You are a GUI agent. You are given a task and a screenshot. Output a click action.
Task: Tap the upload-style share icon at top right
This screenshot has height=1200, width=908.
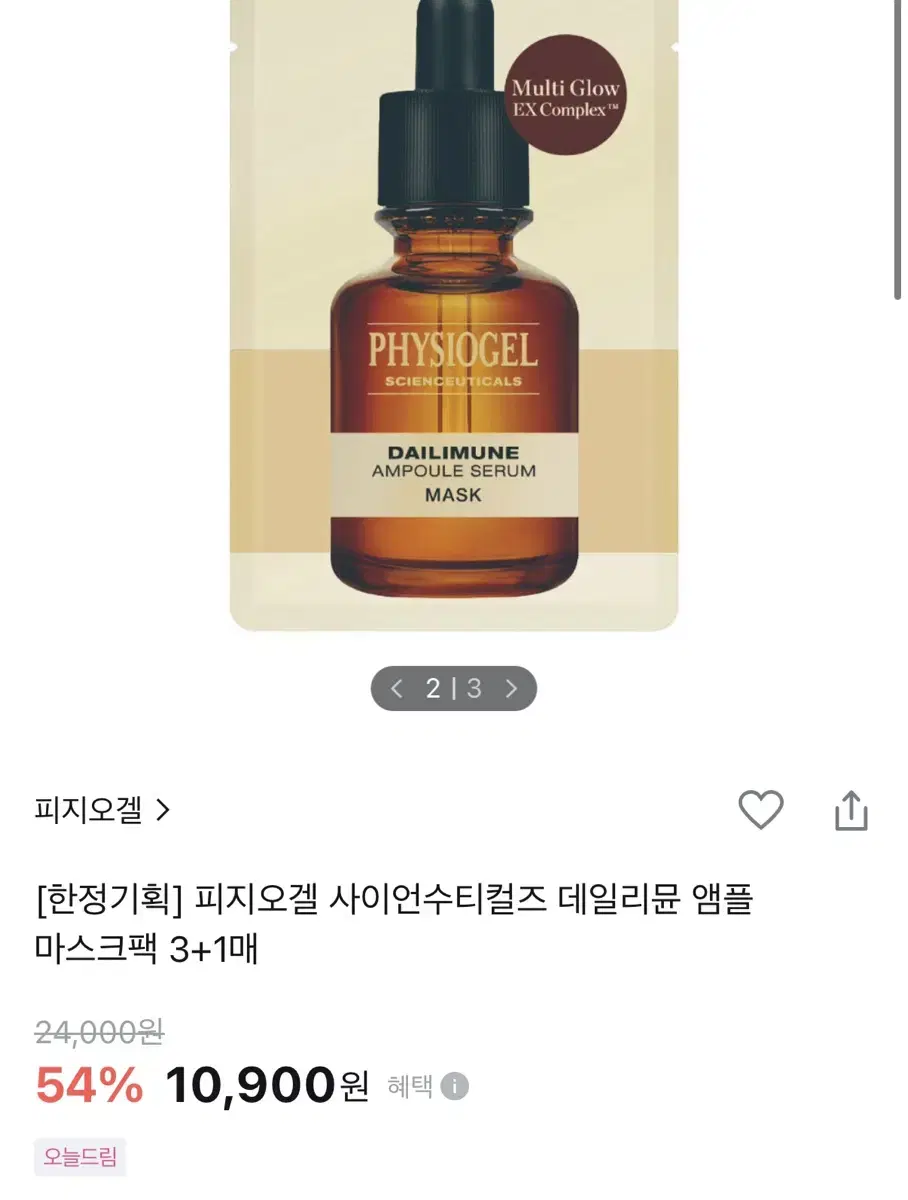pos(851,811)
